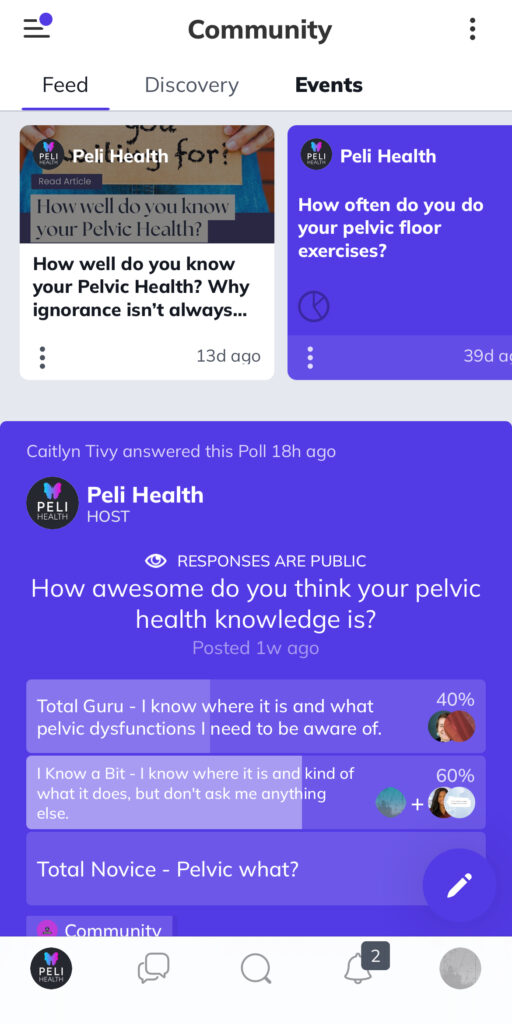Switch to the Discovery tab
Image resolution: width=512 pixels, height=1024 pixels.
pos(191,85)
